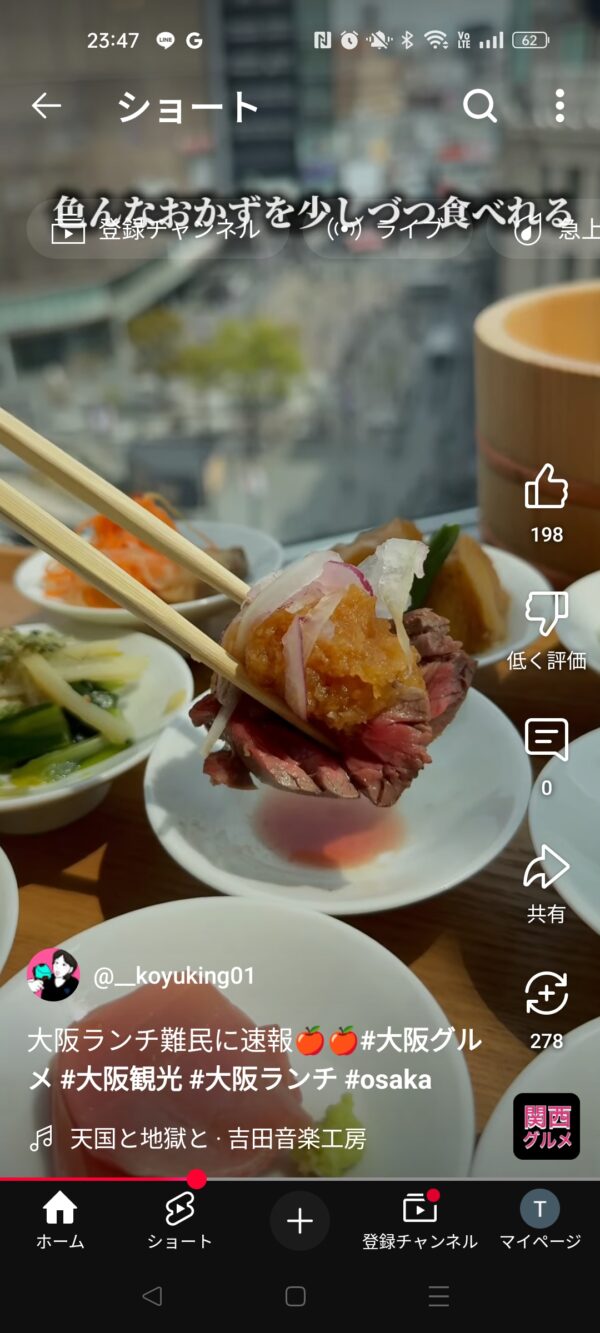Switch to the bottom 登録チャンネル tab

[x=420, y=1221]
